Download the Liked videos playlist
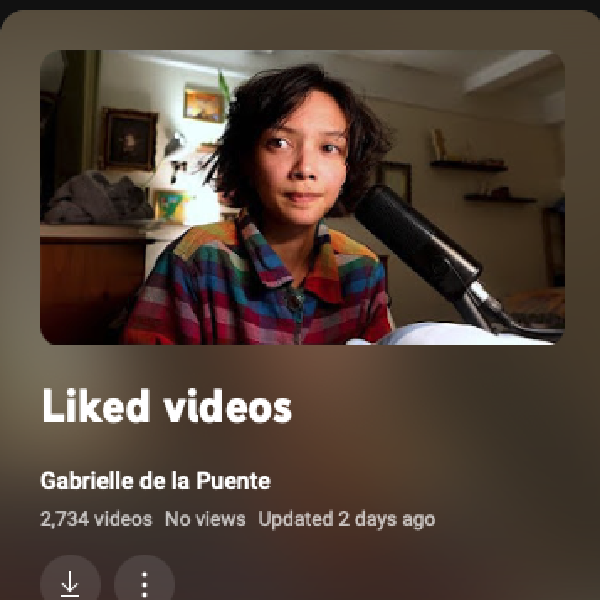The height and width of the screenshot is (600, 600). [x=70, y=583]
